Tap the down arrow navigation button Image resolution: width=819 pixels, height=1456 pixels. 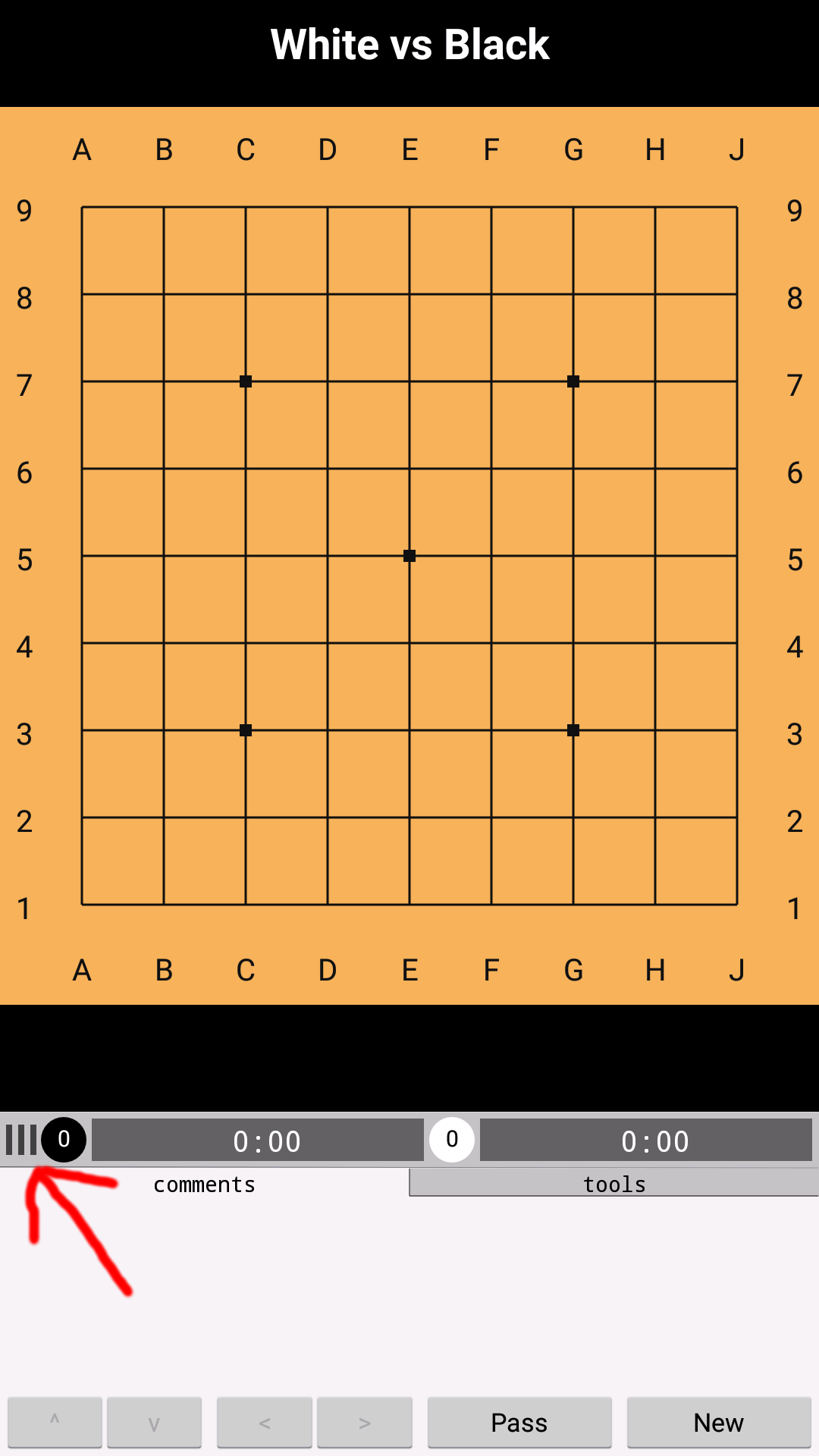click(154, 1423)
